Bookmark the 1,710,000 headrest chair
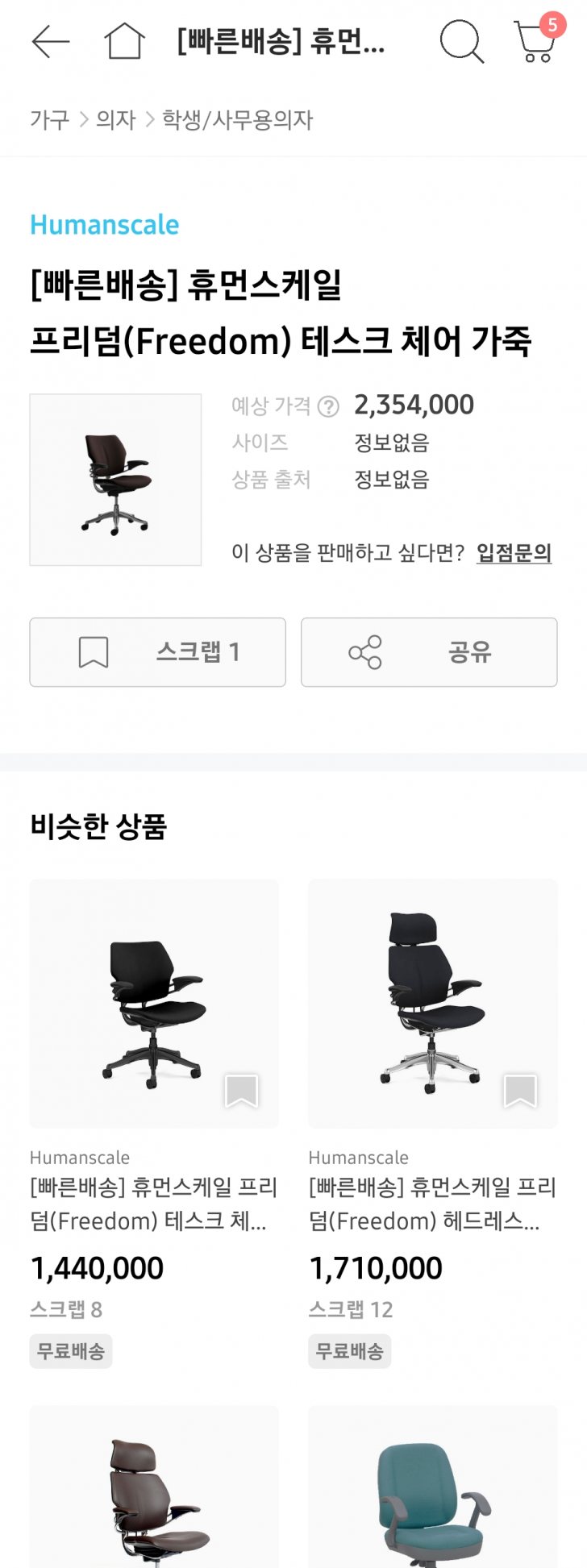587x1568 pixels. 520,1091
